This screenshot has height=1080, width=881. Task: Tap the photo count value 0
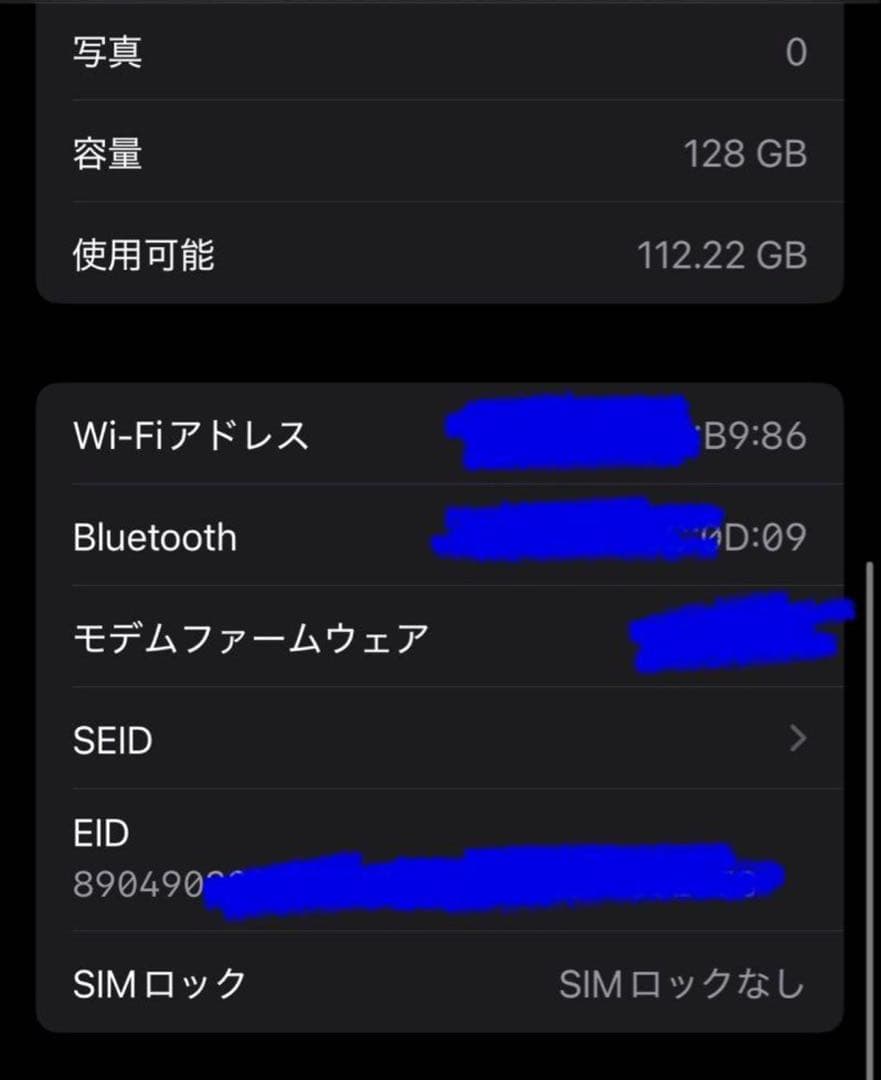tap(794, 53)
